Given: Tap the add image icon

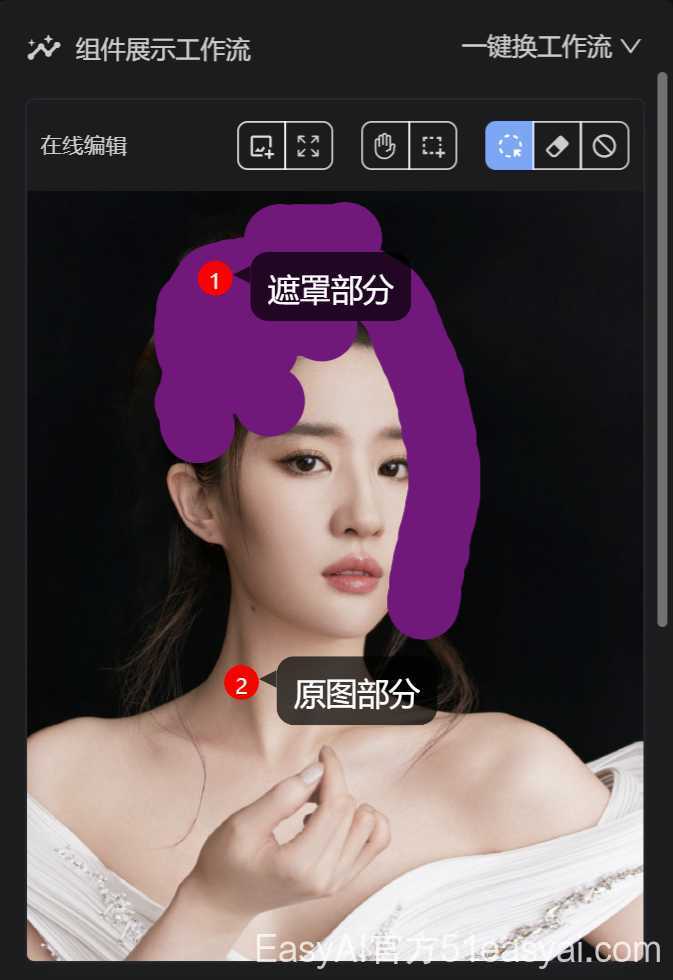Looking at the screenshot, I should pyautogui.click(x=262, y=146).
